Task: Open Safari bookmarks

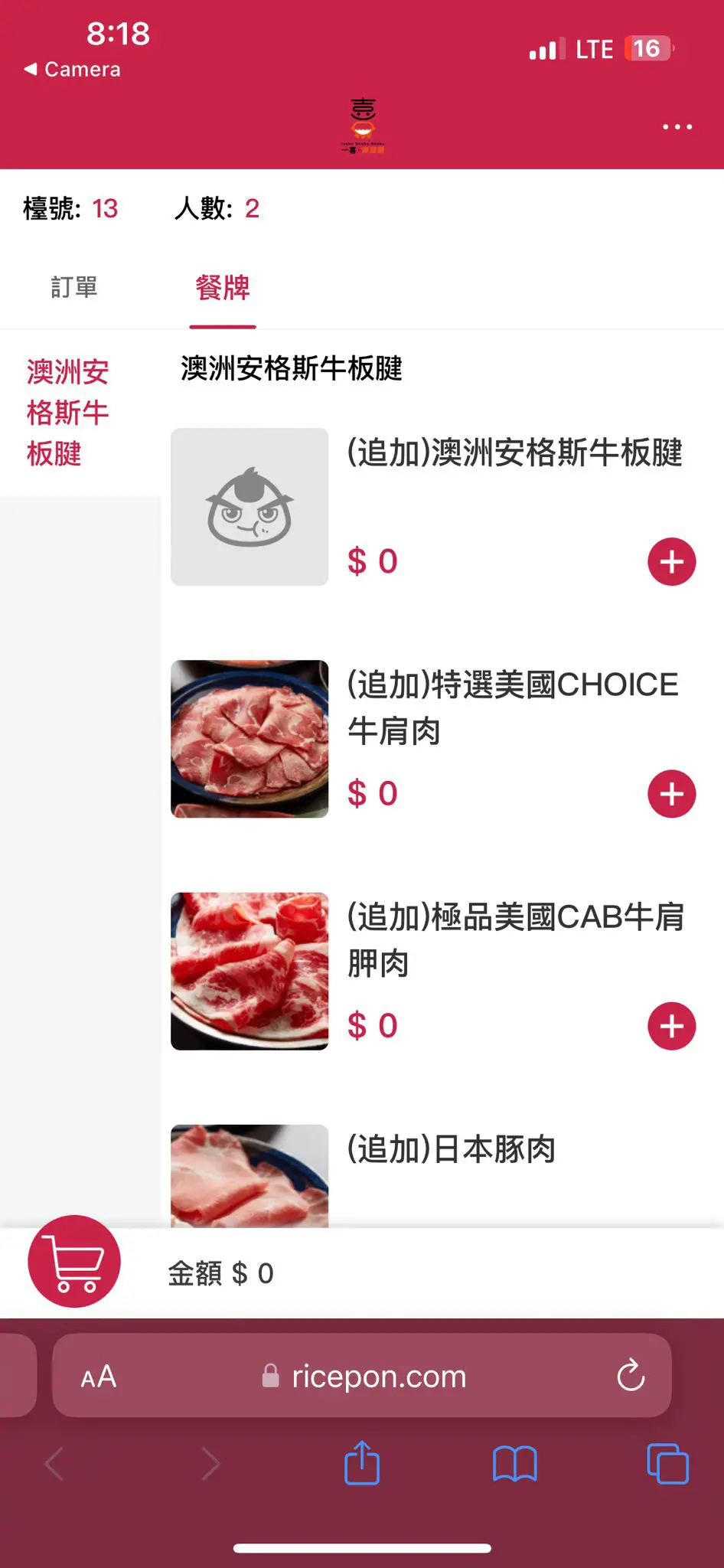Action: [x=515, y=1464]
